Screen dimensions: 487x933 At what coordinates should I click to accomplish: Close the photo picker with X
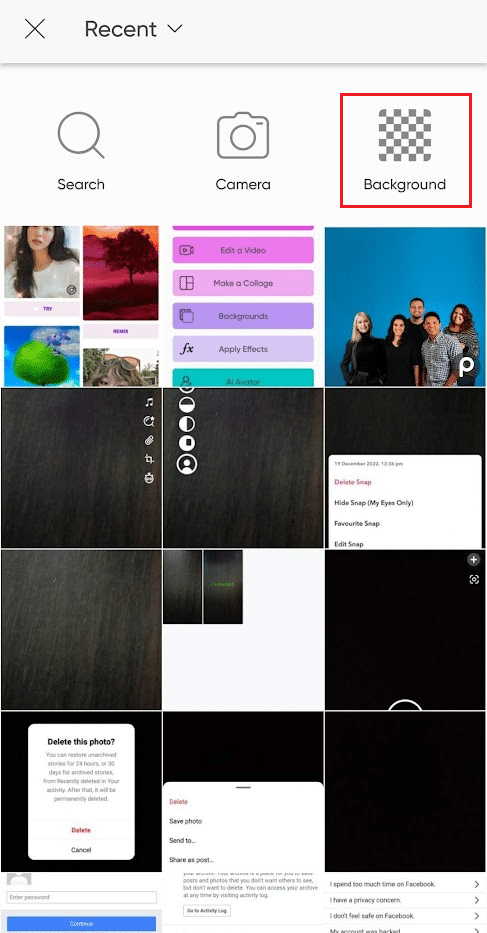pos(35,29)
